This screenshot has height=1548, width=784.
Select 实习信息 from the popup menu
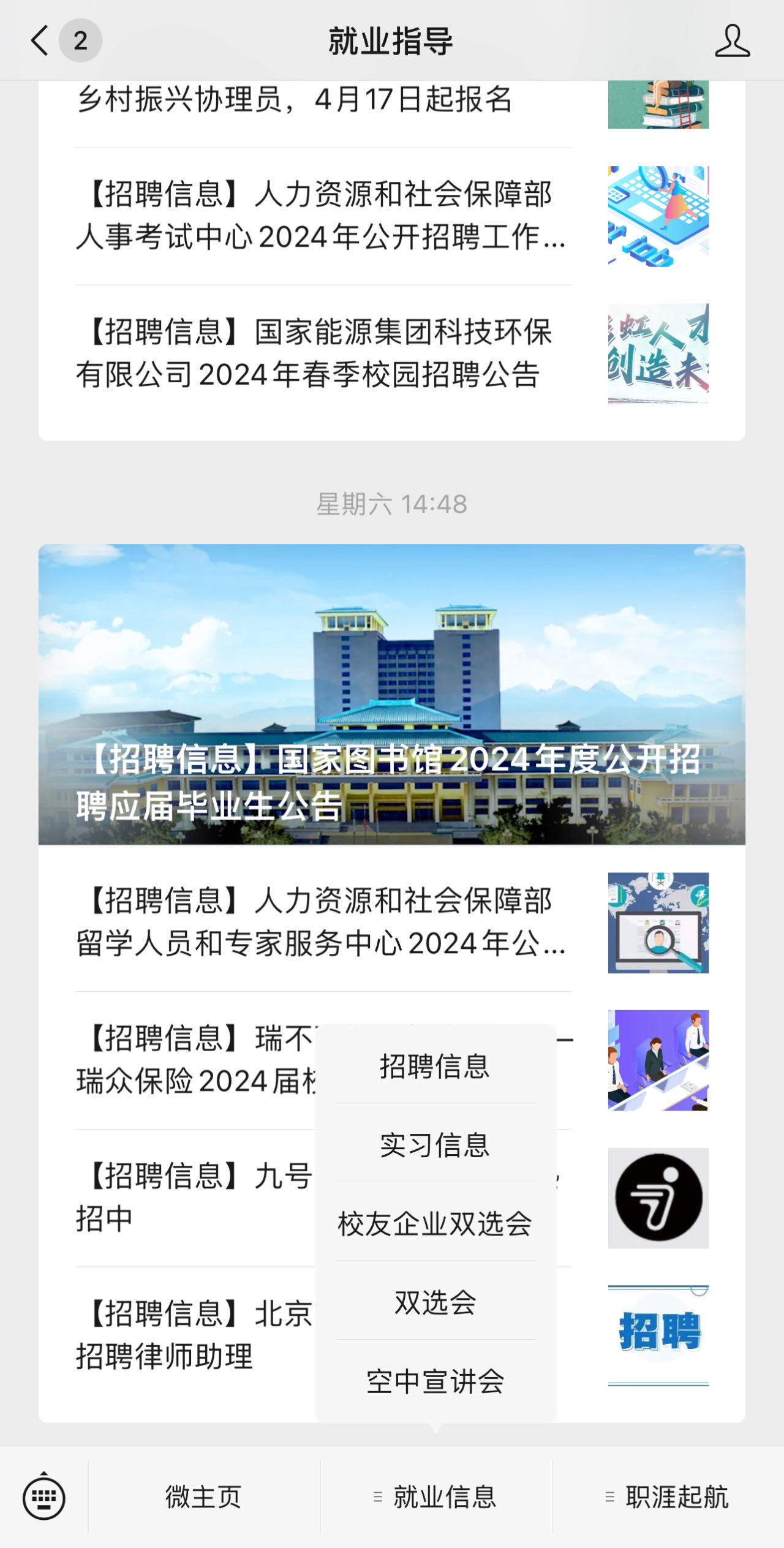point(435,1144)
